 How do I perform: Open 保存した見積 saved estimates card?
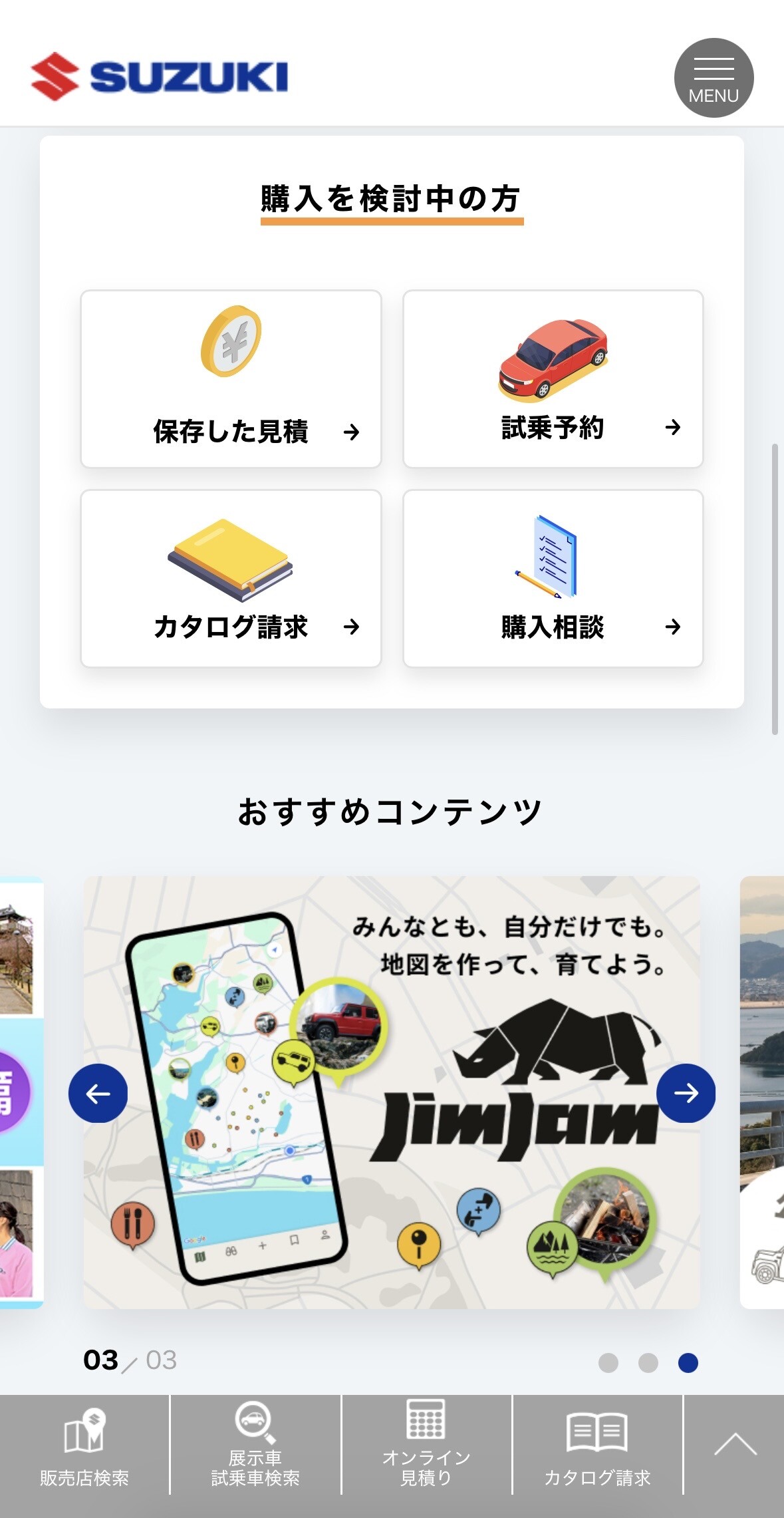pos(231,379)
